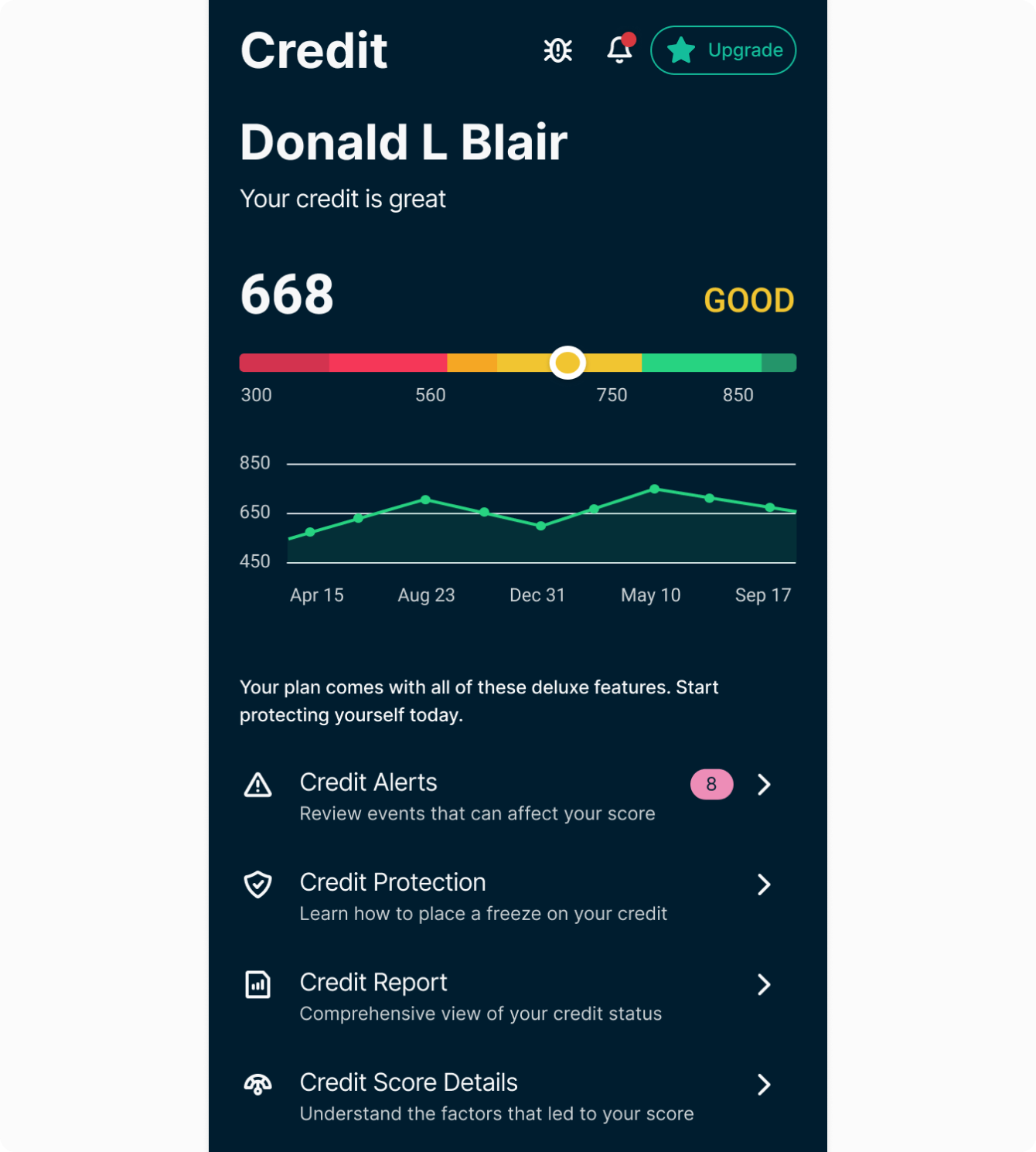Open the notifications bell
Image resolution: width=1036 pixels, height=1152 pixels.
coord(619,50)
